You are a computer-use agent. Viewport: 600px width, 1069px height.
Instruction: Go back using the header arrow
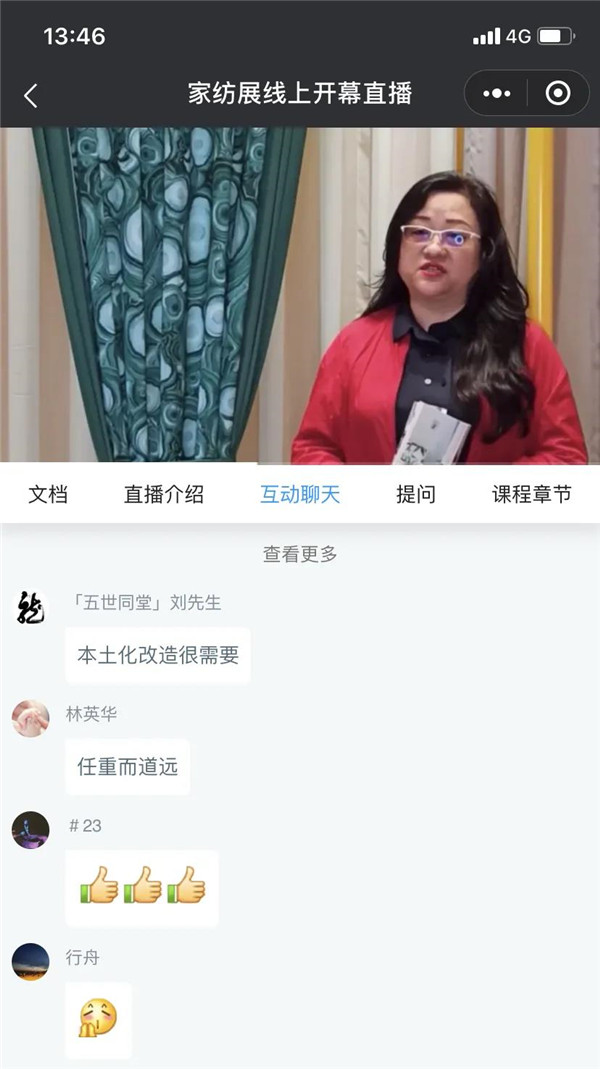point(31,95)
